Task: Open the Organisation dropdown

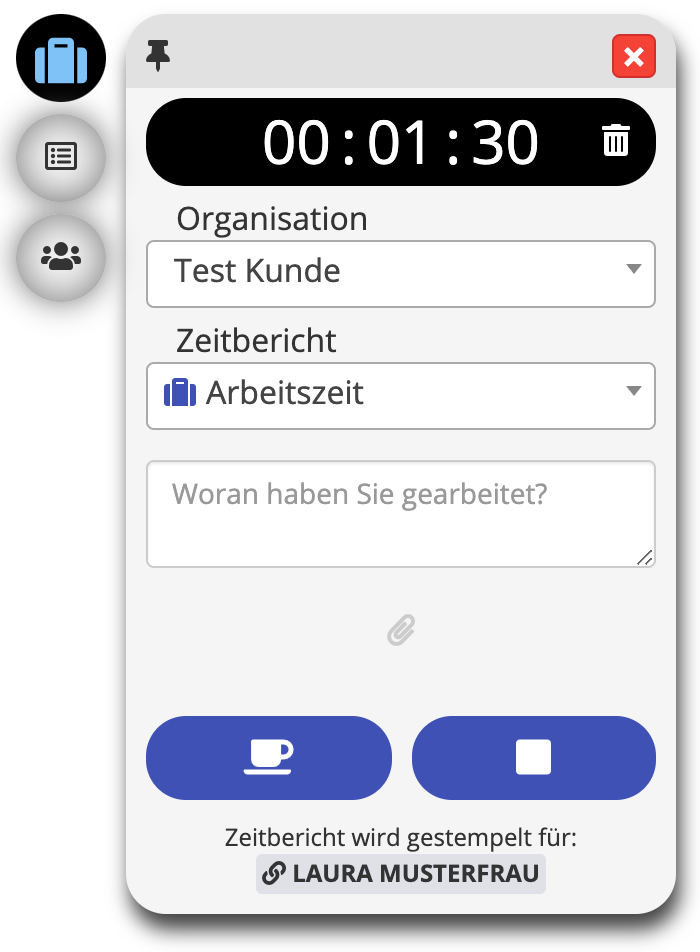Action: pyautogui.click(x=400, y=272)
